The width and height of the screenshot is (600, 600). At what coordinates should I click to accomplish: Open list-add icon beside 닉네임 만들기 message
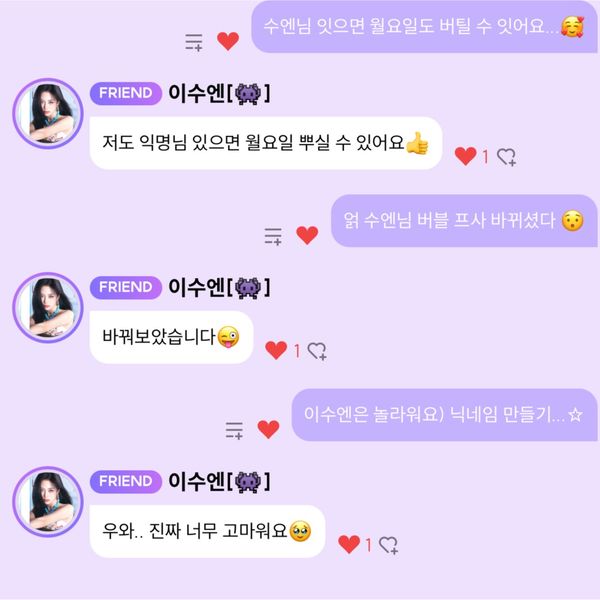click(234, 430)
